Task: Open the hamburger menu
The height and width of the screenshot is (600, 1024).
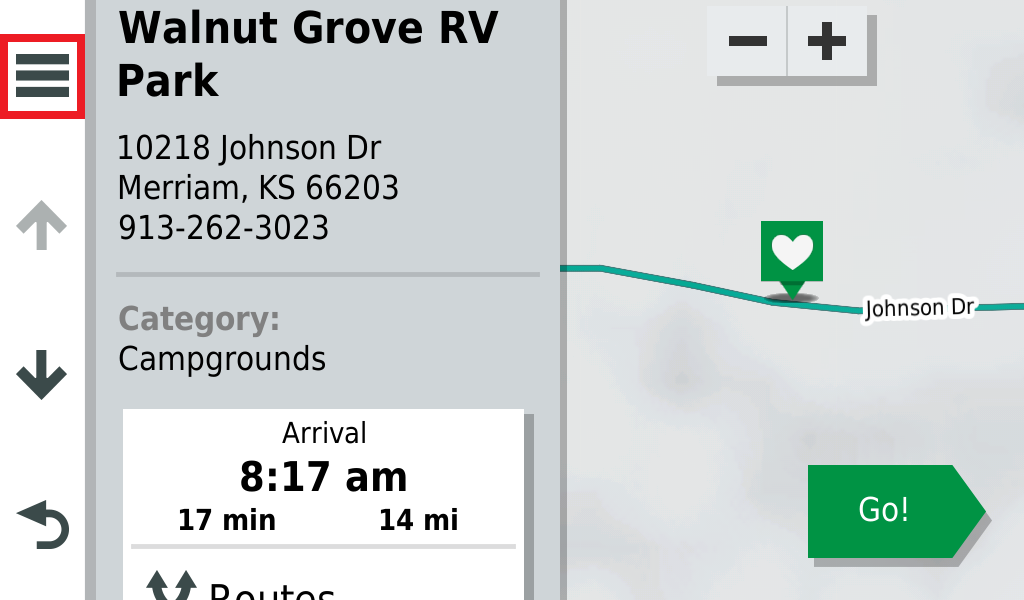Action: 42,76
